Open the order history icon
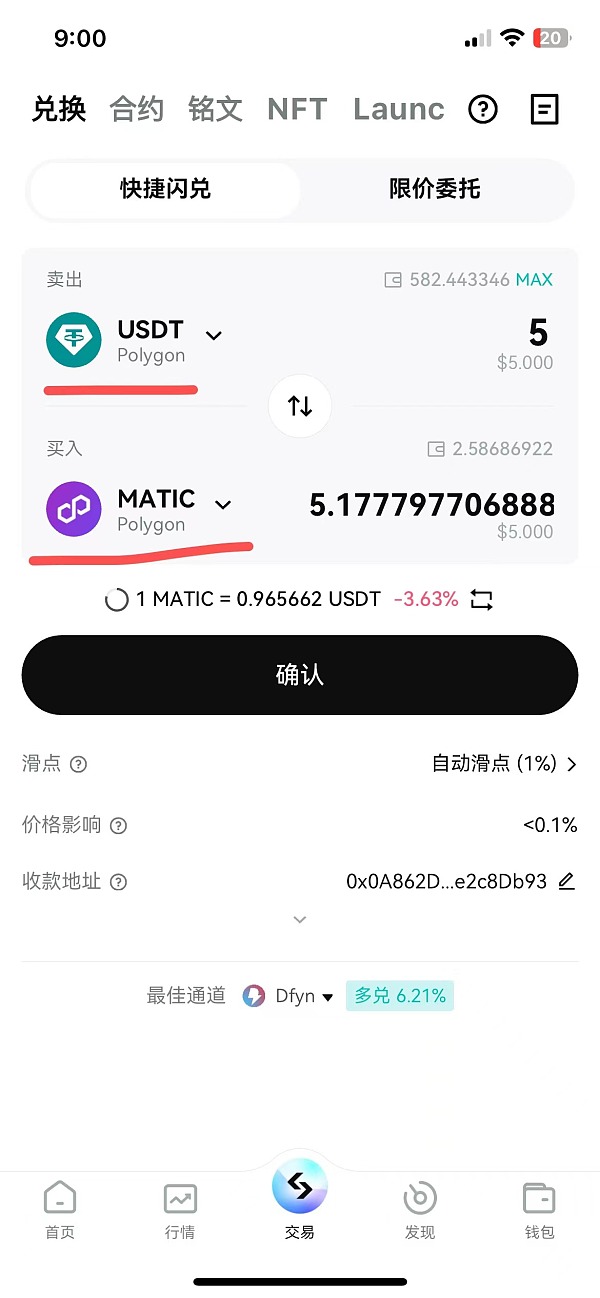The image size is (600, 1298). point(543,109)
